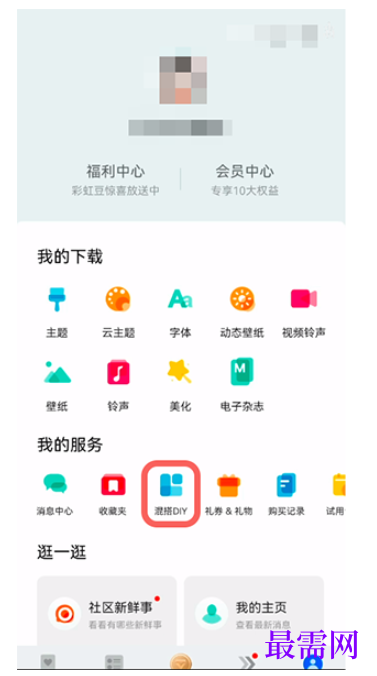This screenshot has height=676, width=377.
Task: Open 福利中心 welfare center
Action: tap(115, 179)
